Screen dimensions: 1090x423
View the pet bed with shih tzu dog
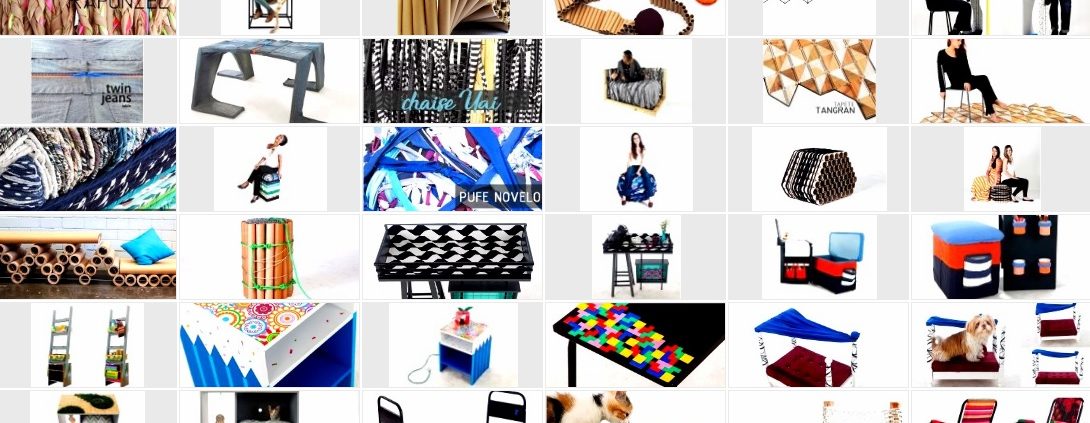1000,344
